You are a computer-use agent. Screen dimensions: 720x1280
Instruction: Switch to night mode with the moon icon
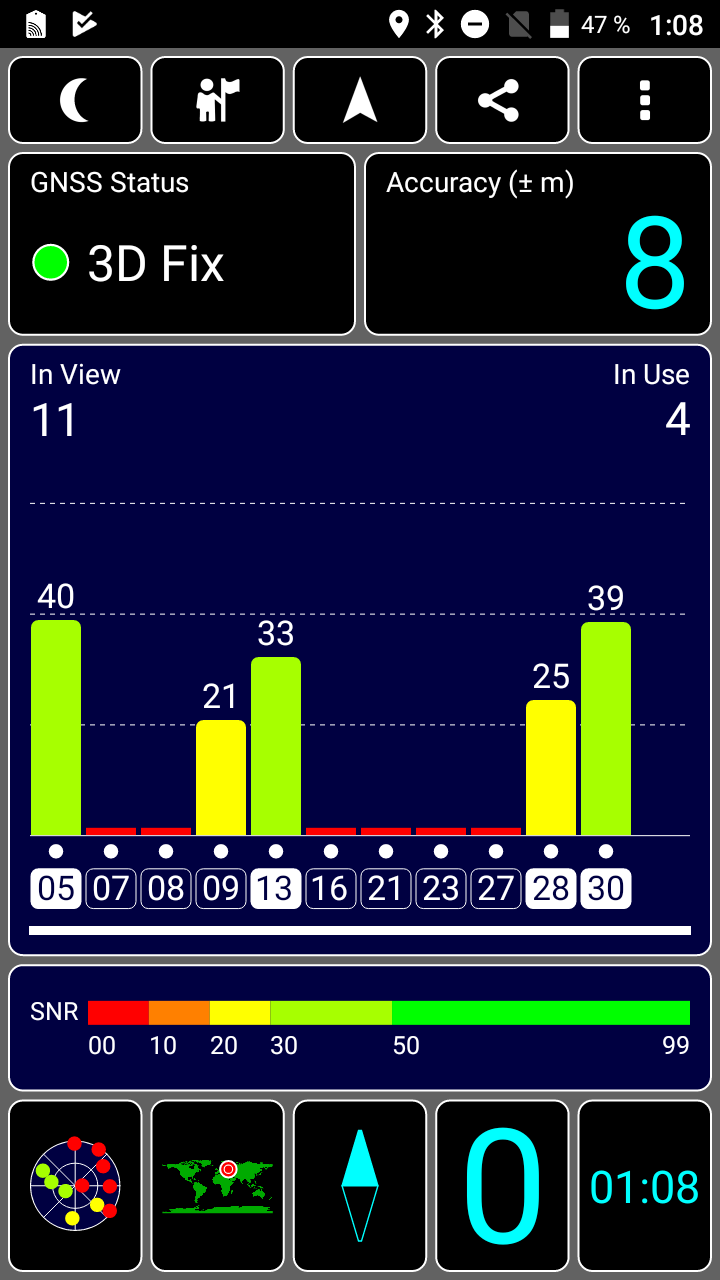pyautogui.click(x=75, y=100)
